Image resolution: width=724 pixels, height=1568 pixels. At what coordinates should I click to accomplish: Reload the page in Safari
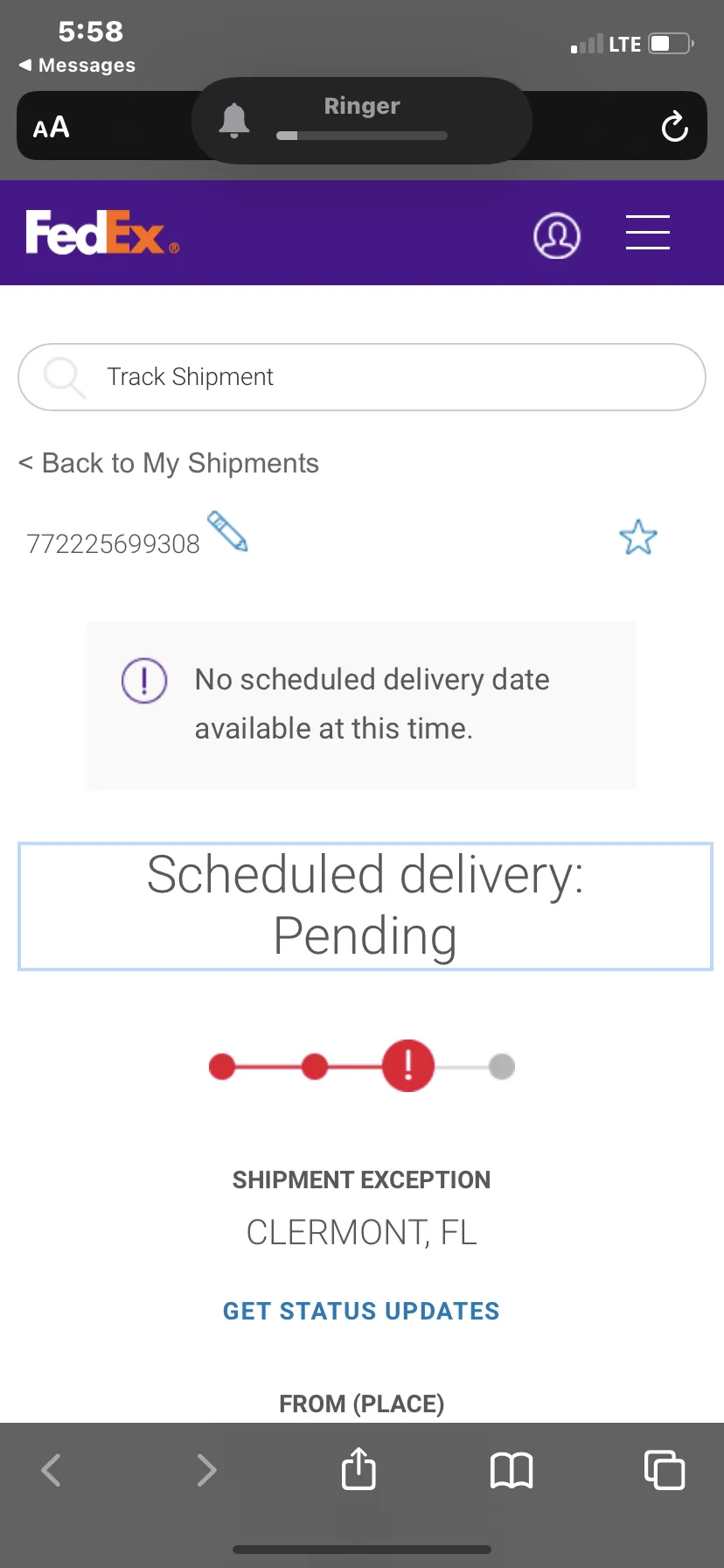coord(674,127)
